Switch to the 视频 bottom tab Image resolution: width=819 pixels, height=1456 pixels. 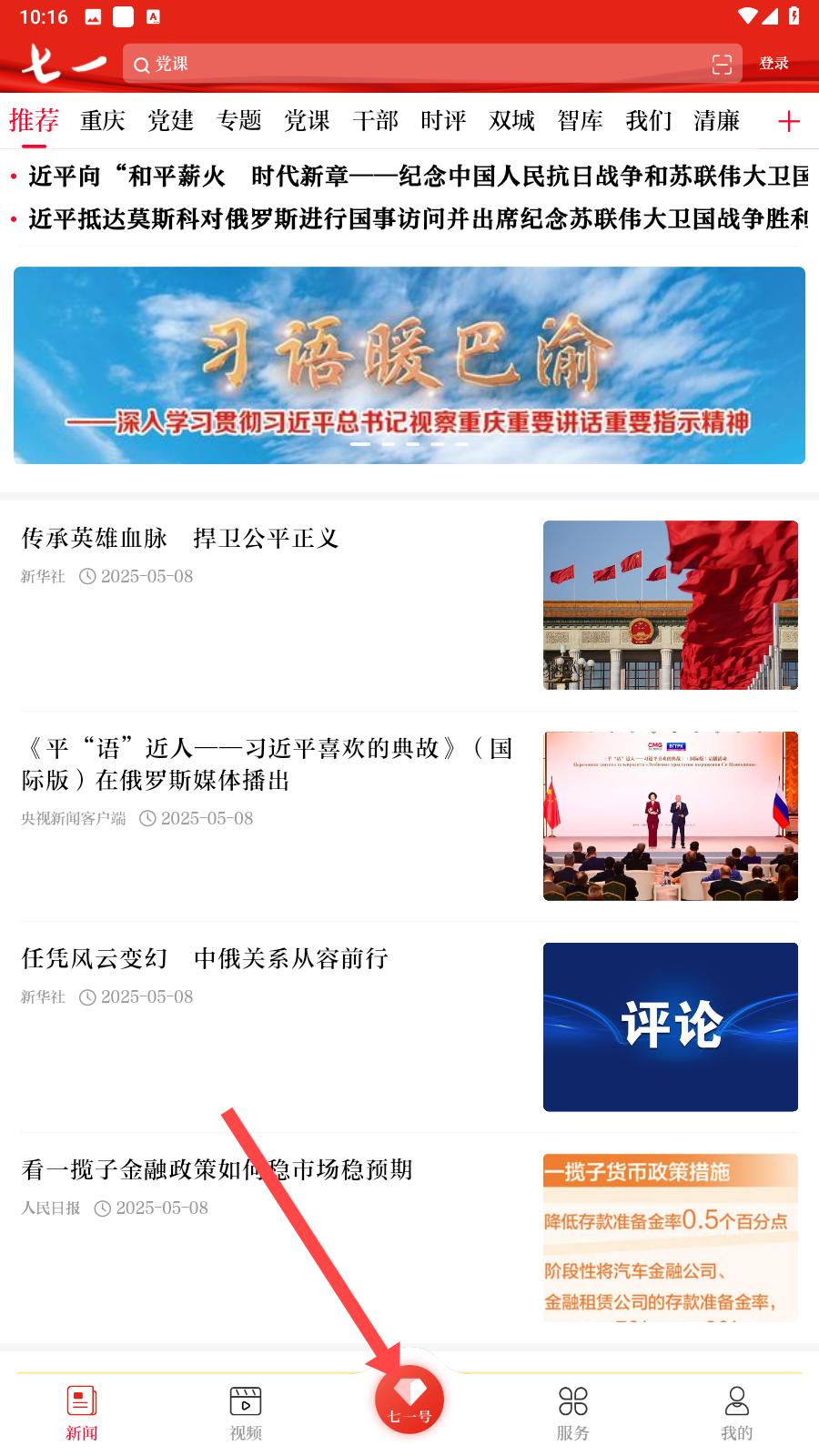click(246, 1413)
